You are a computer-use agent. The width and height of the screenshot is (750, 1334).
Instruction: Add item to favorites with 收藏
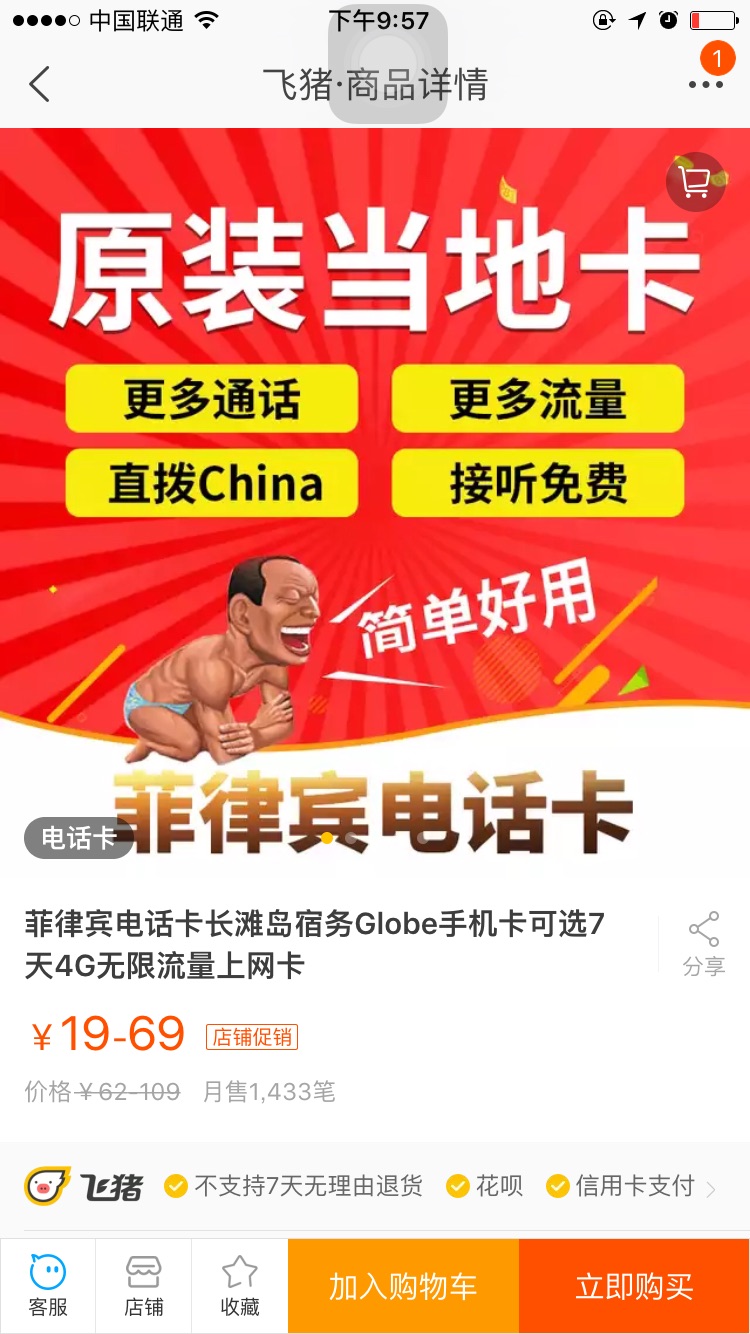(240, 1286)
